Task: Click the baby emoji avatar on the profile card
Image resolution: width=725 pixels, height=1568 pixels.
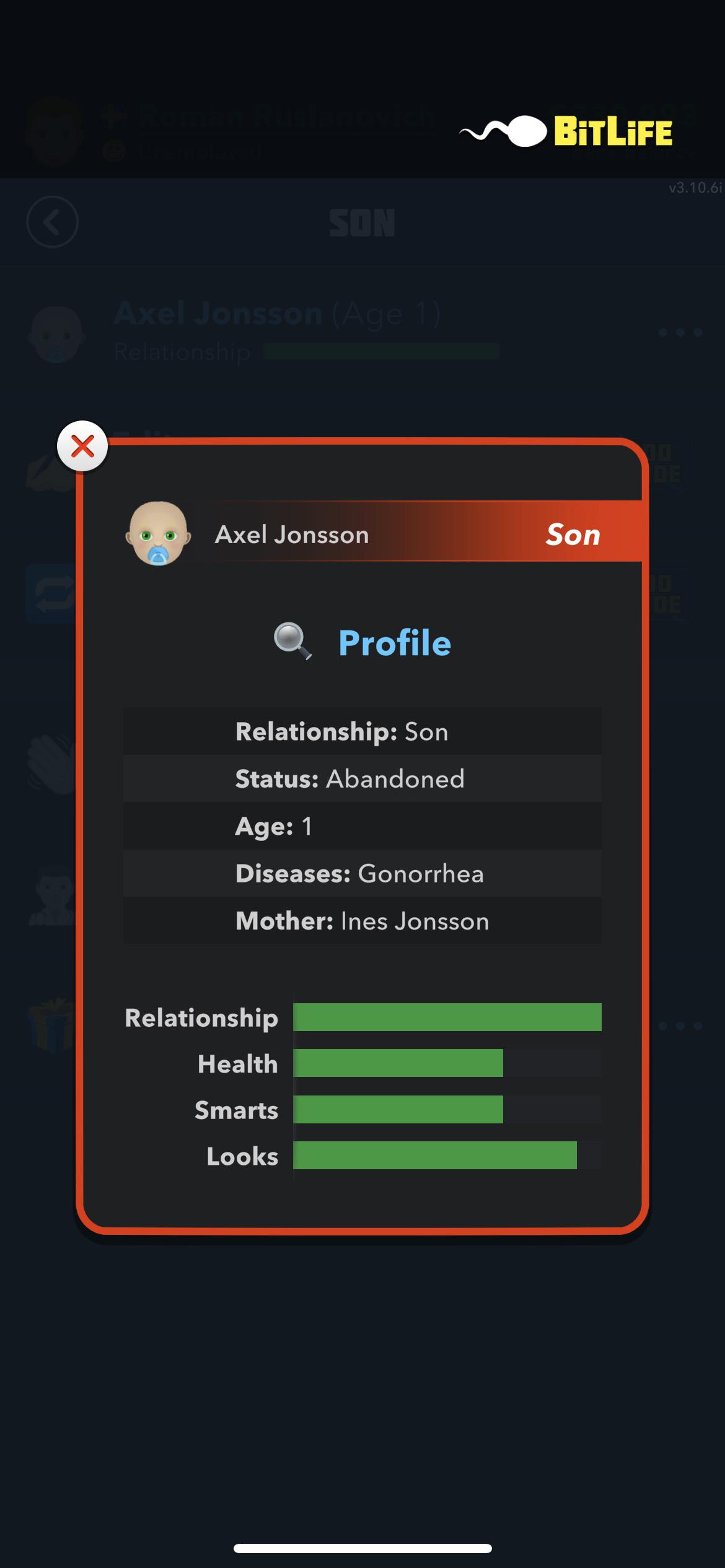Action: (159, 534)
